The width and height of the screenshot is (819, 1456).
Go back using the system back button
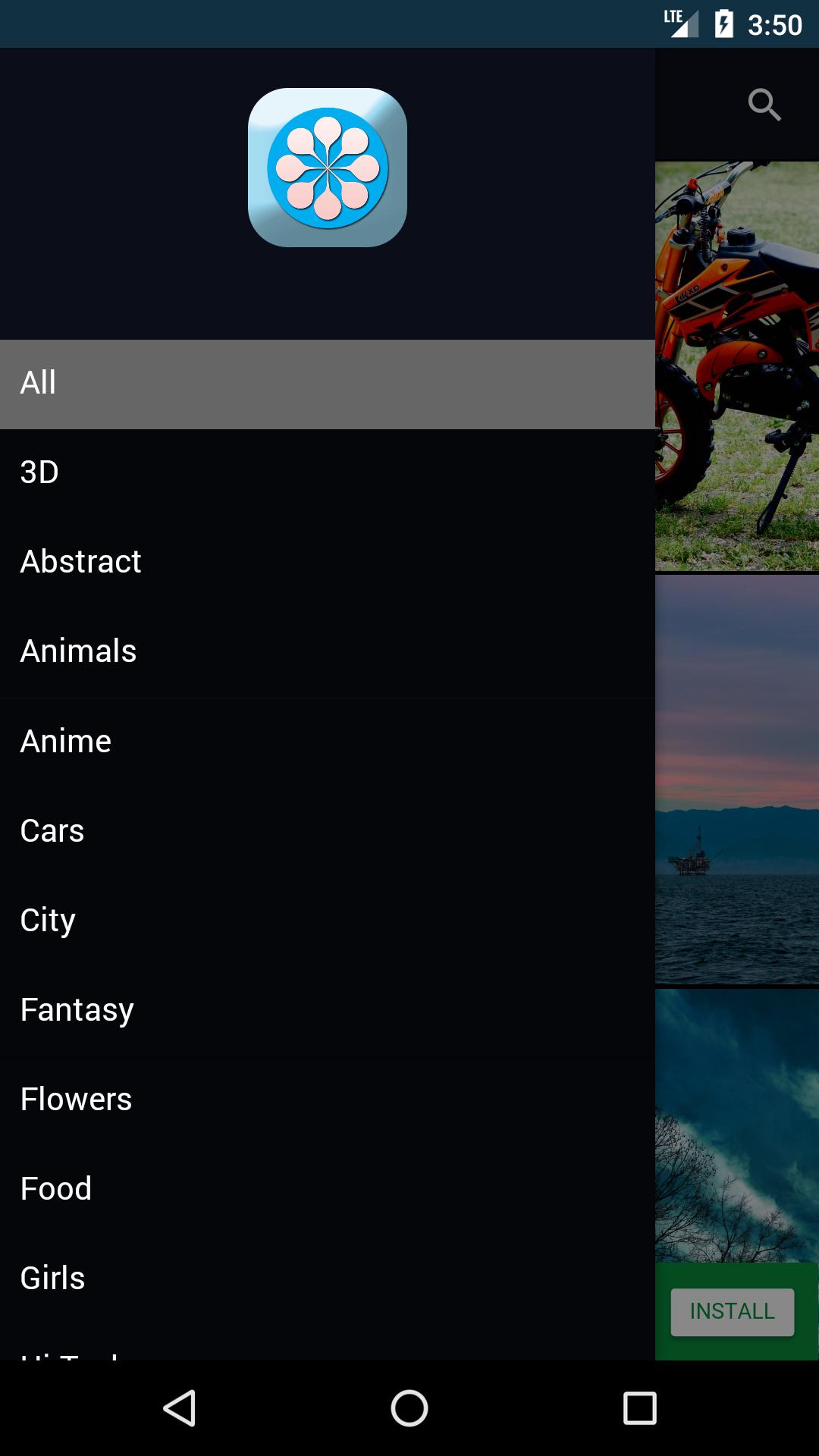click(x=180, y=1408)
